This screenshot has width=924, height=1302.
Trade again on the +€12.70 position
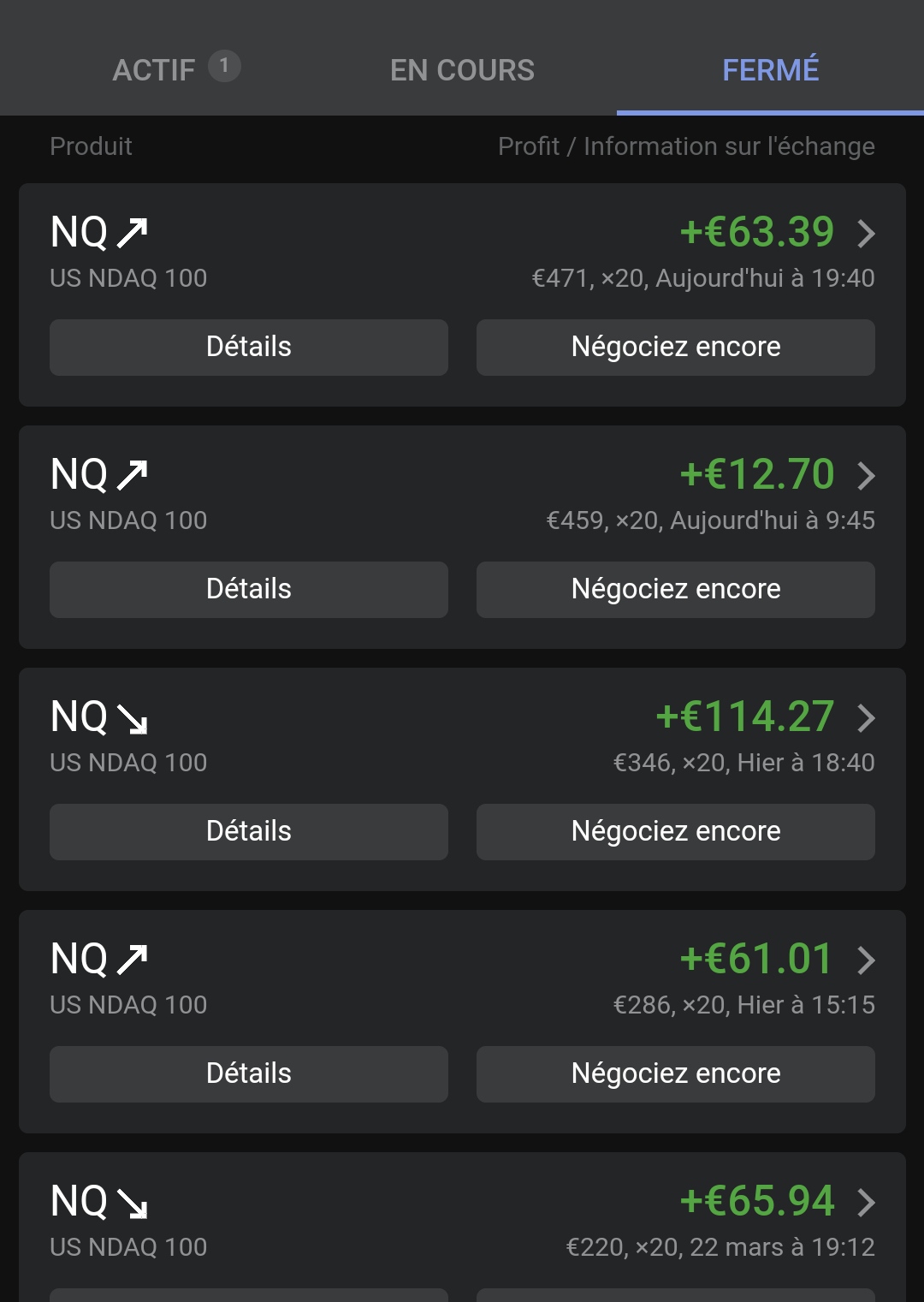[675, 589]
